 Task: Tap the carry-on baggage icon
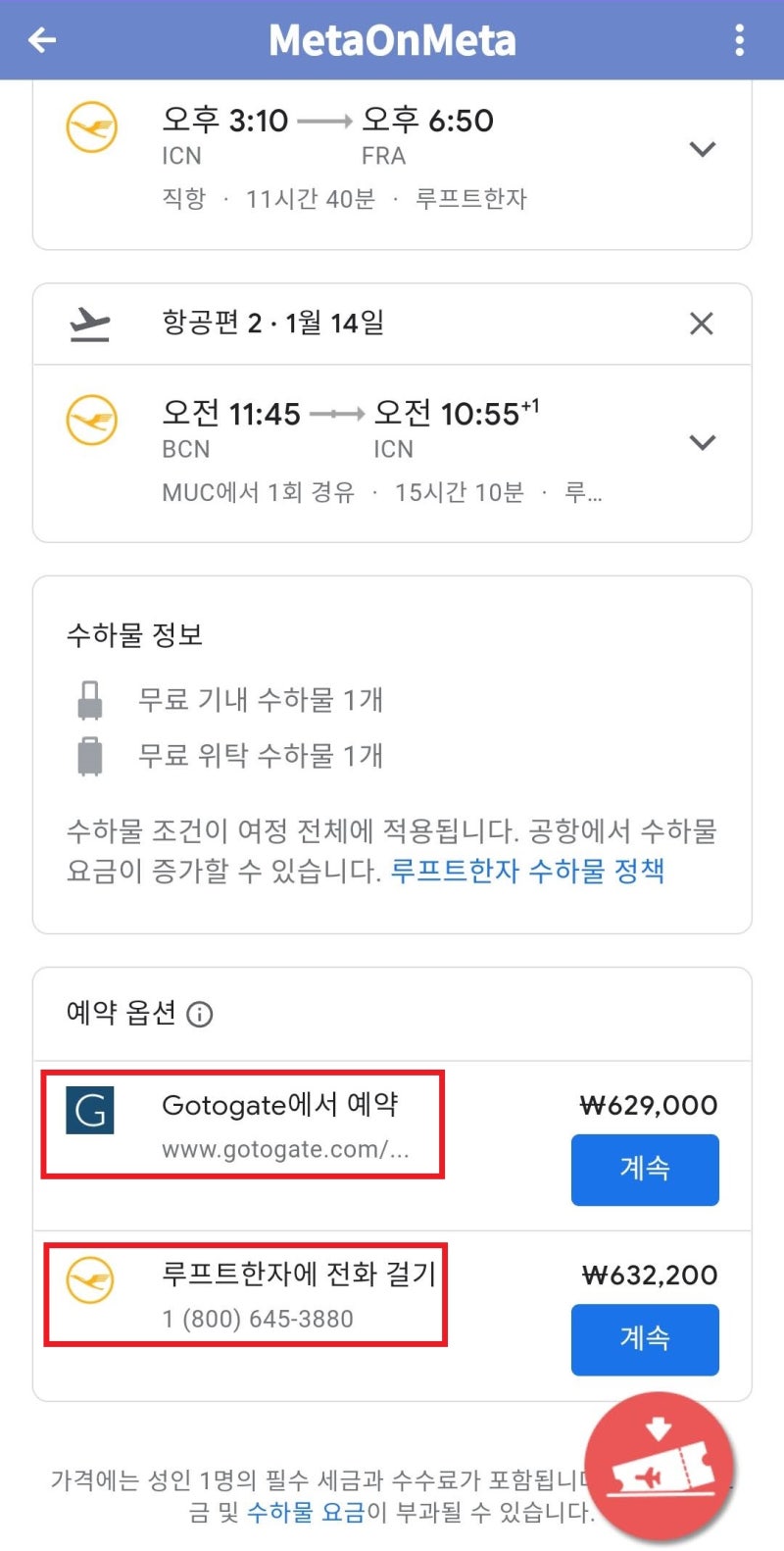point(91,700)
